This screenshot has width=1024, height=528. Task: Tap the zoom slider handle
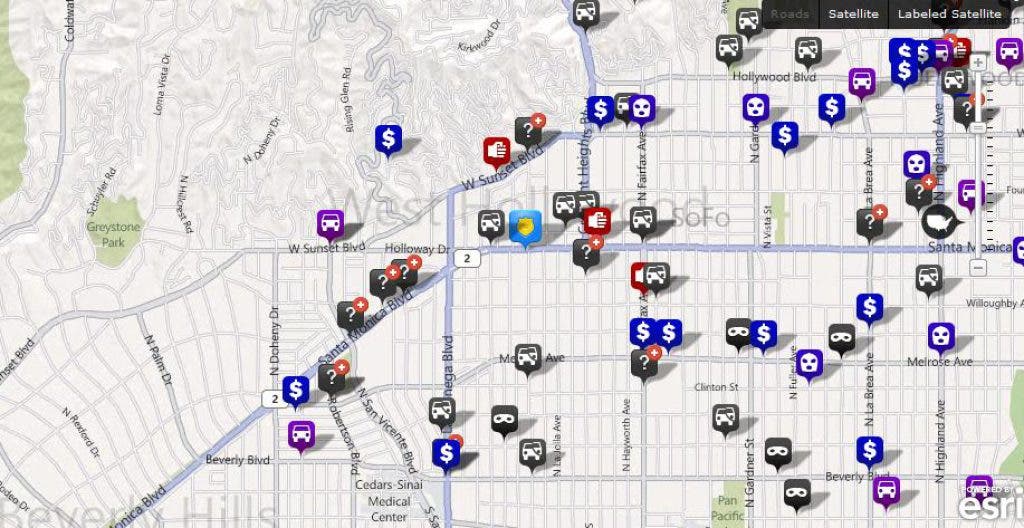coord(978,127)
